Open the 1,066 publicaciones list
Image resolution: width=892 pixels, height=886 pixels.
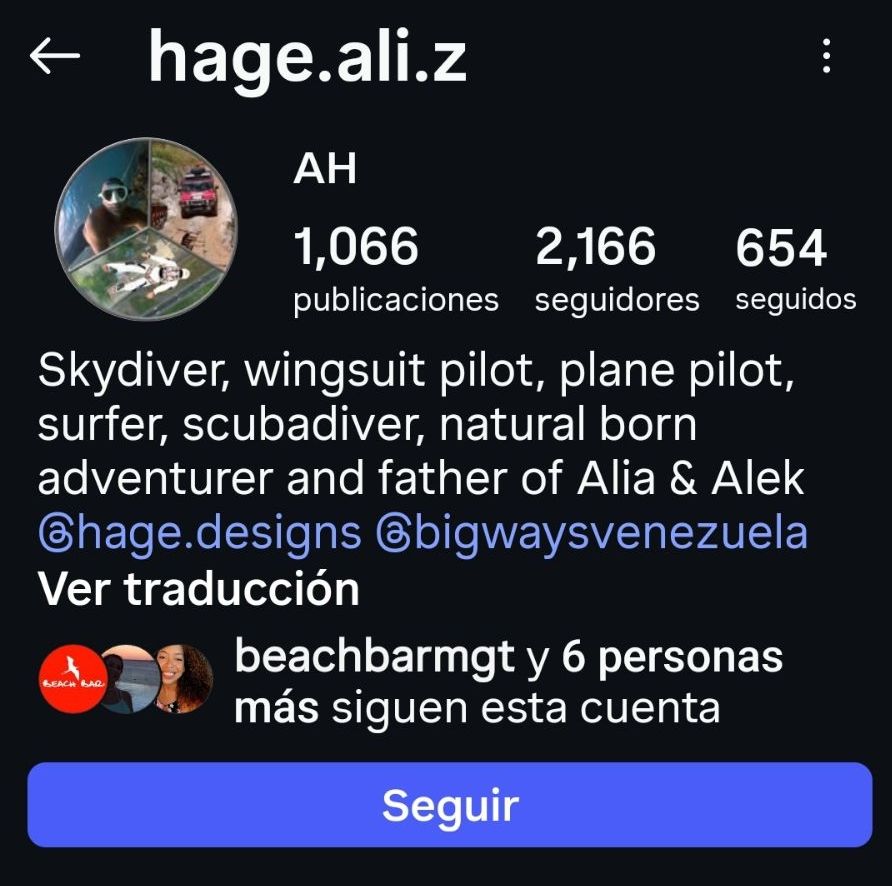tap(395, 270)
